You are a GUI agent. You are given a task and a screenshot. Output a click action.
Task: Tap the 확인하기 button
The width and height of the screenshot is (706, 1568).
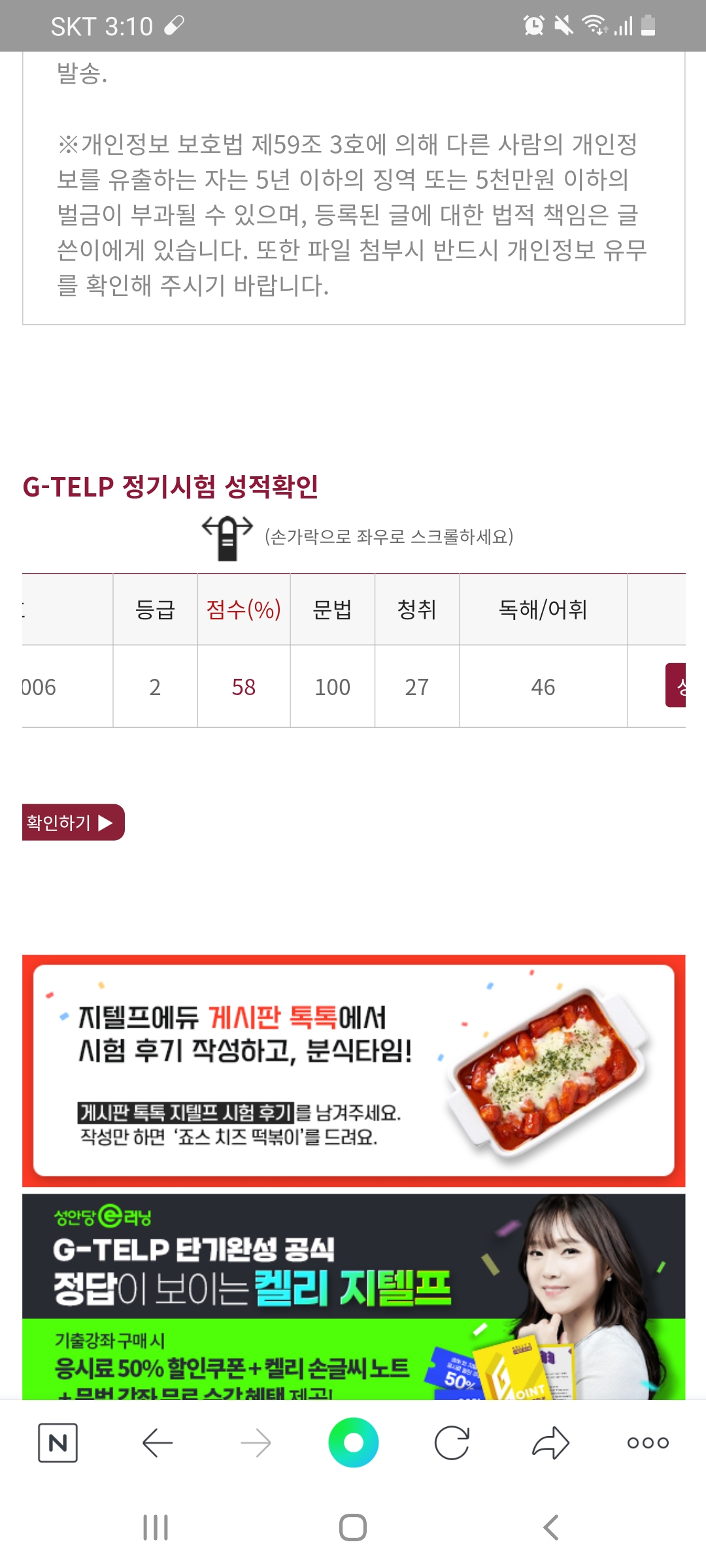point(72,822)
